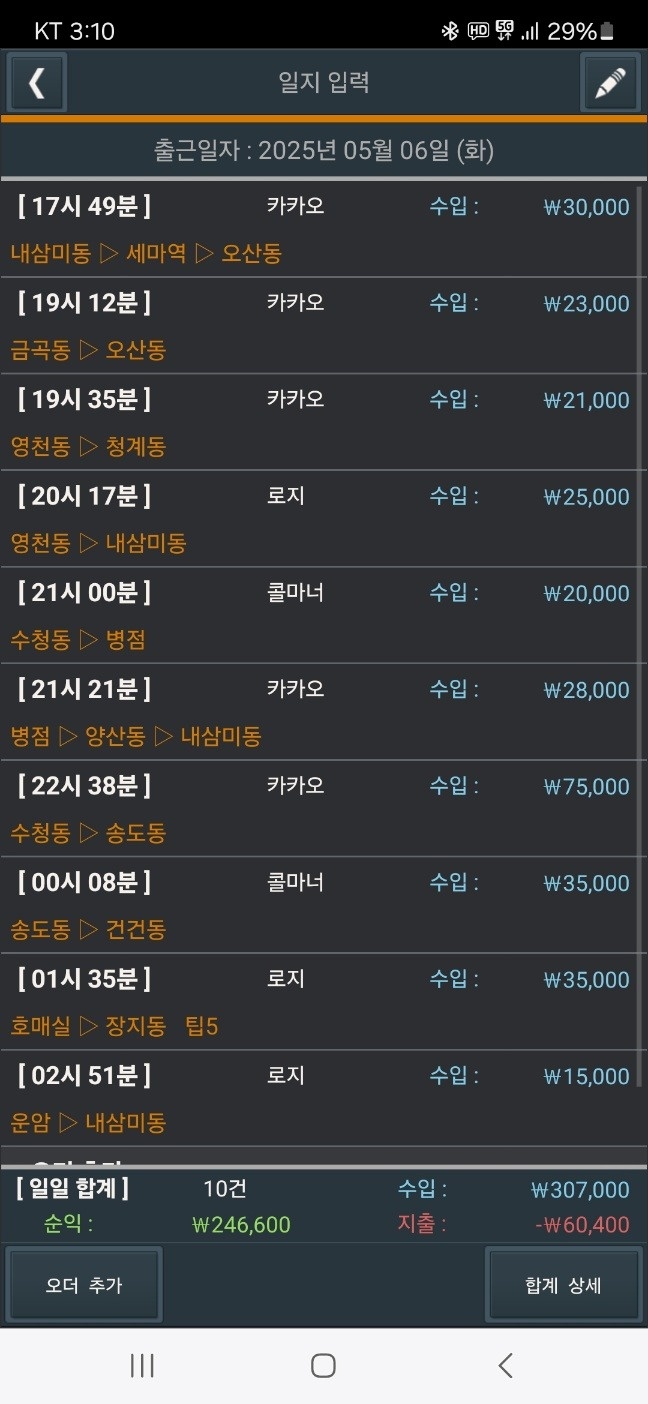
Task: Open the 19시 35분 영천동 to 청계동 entry
Action: 320,423
